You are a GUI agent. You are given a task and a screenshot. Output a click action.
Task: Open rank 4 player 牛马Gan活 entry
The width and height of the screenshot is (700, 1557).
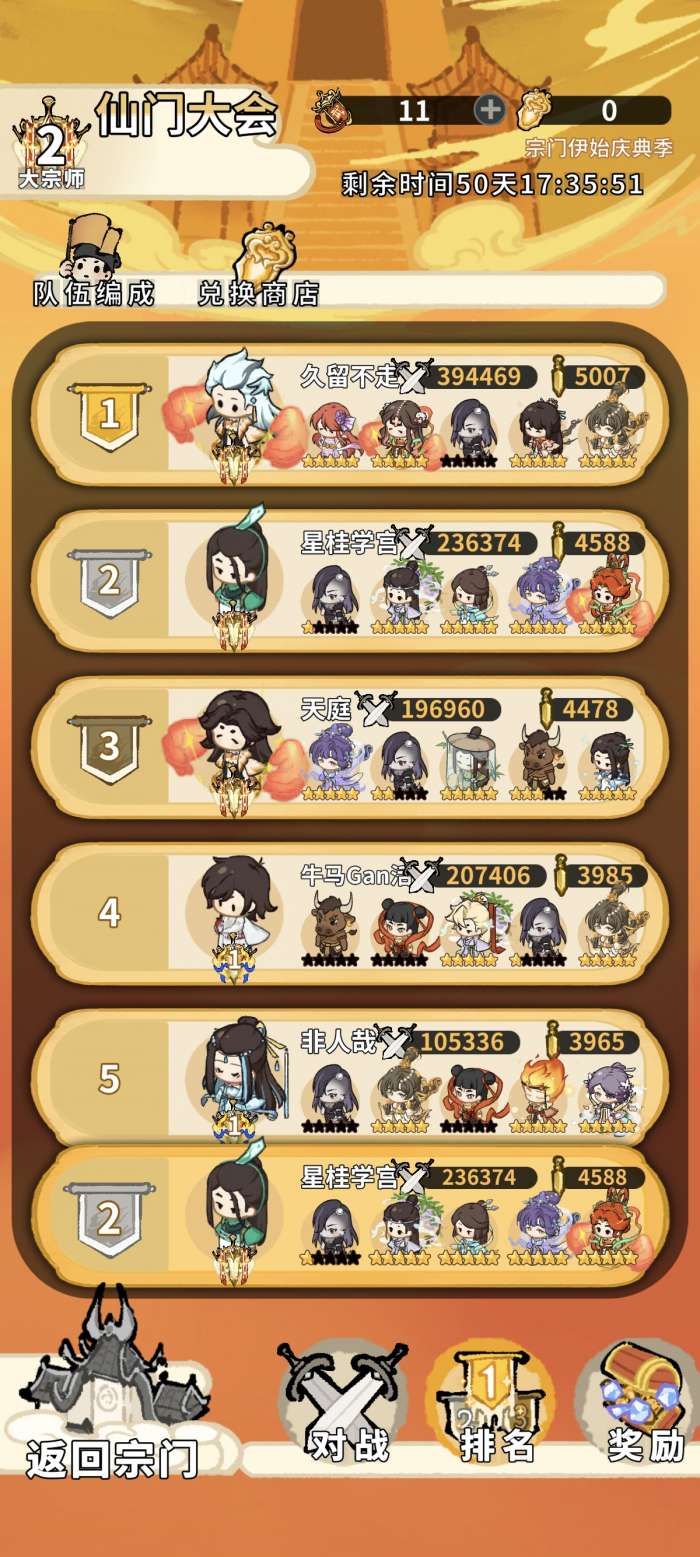pos(350,914)
